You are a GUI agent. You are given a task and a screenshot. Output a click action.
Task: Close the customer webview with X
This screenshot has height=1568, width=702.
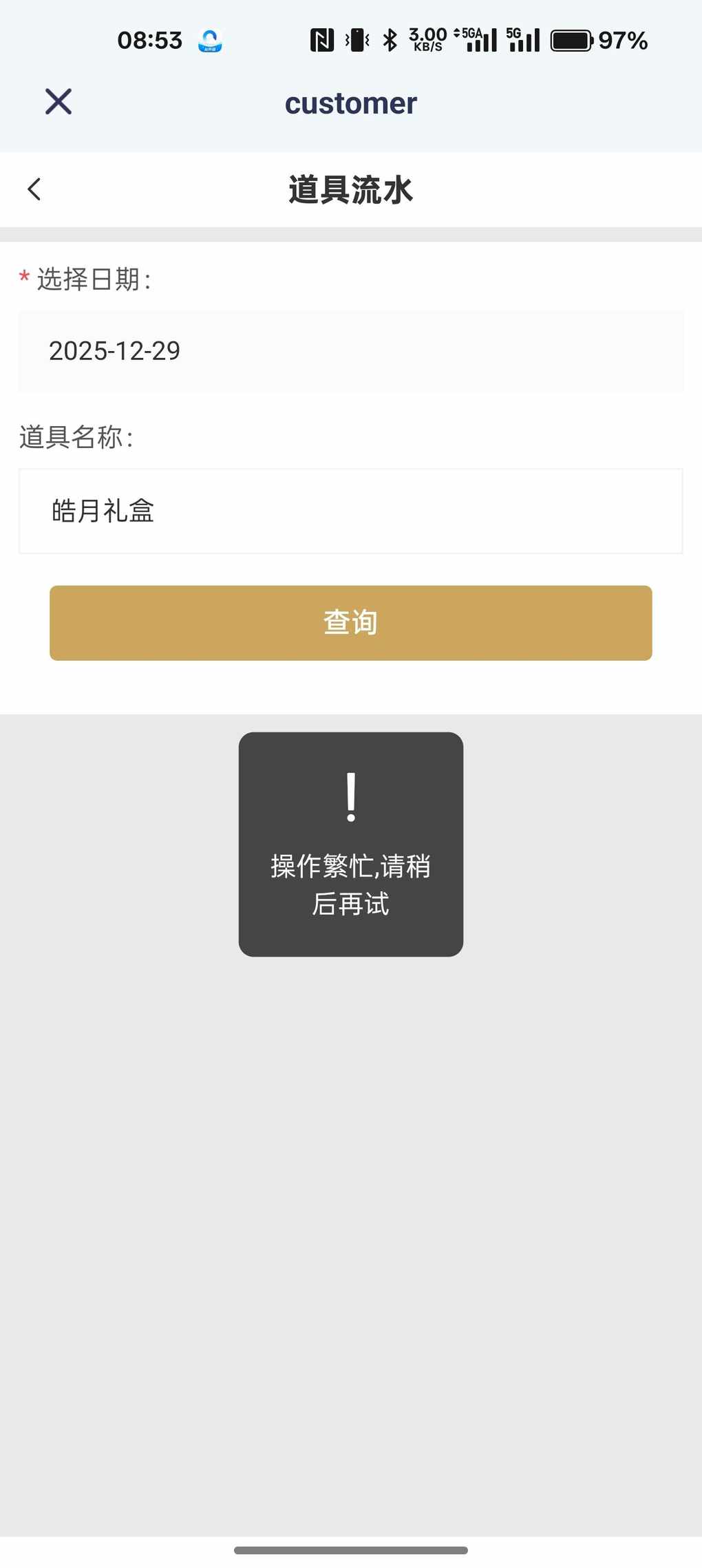(58, 102)
